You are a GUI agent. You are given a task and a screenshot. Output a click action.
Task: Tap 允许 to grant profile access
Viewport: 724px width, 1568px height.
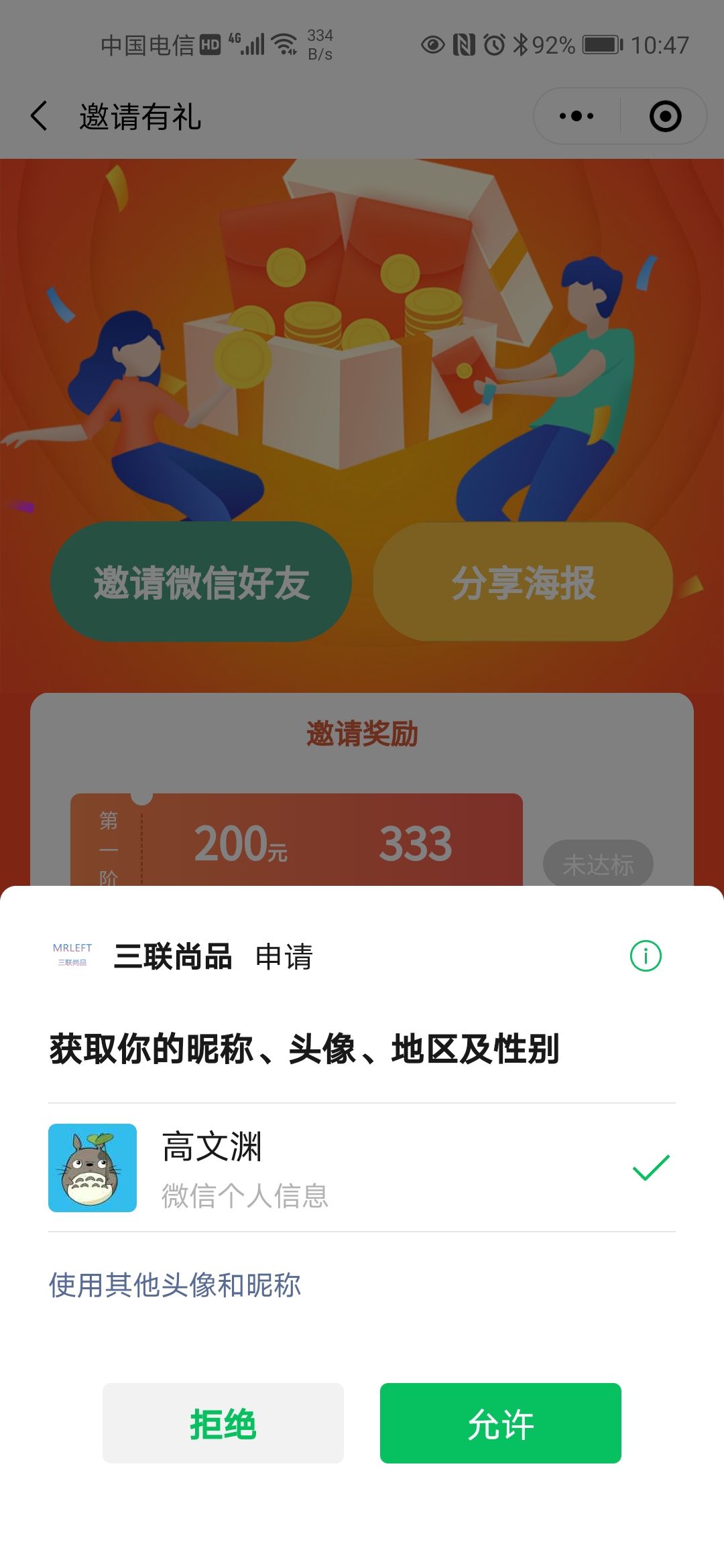click(500, 1423)
